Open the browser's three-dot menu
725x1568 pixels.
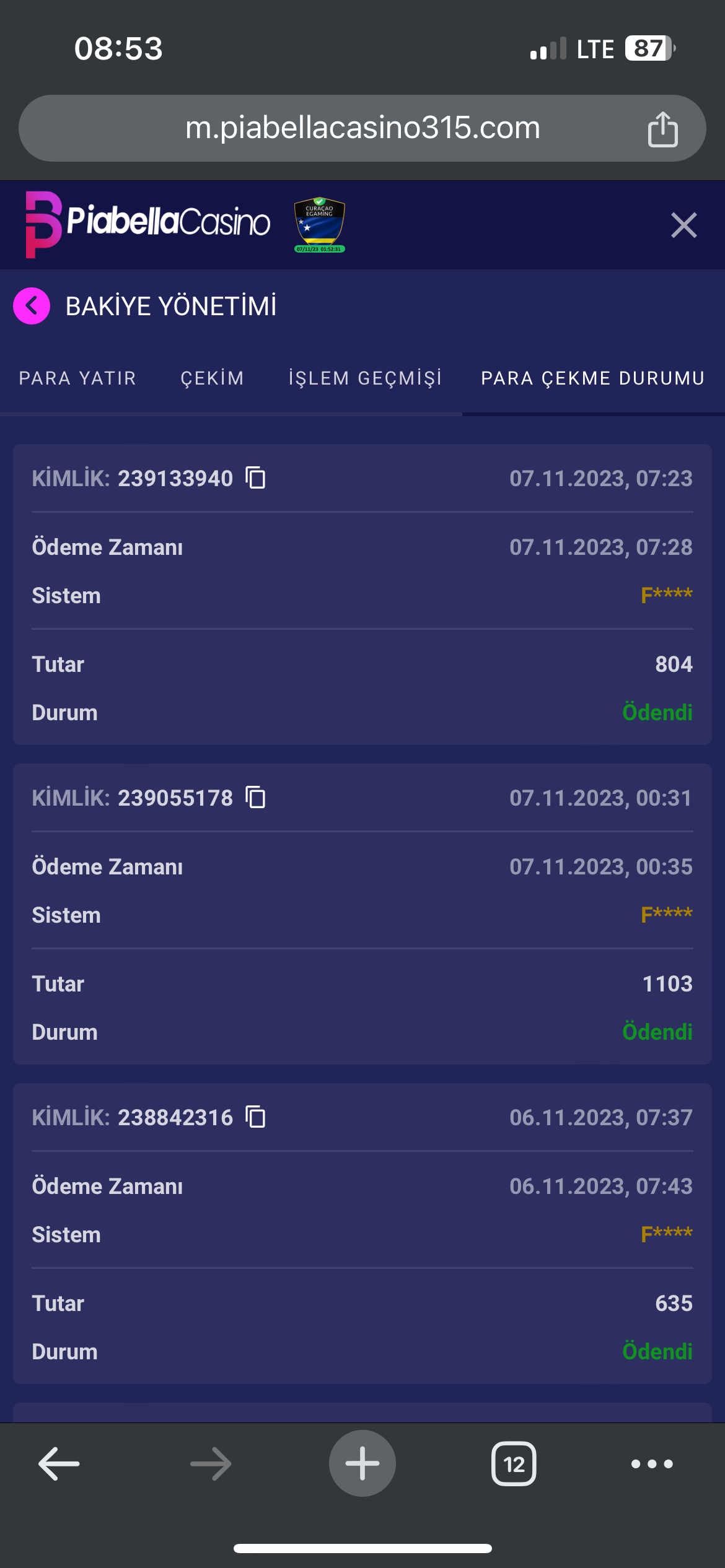(652, 1464)
